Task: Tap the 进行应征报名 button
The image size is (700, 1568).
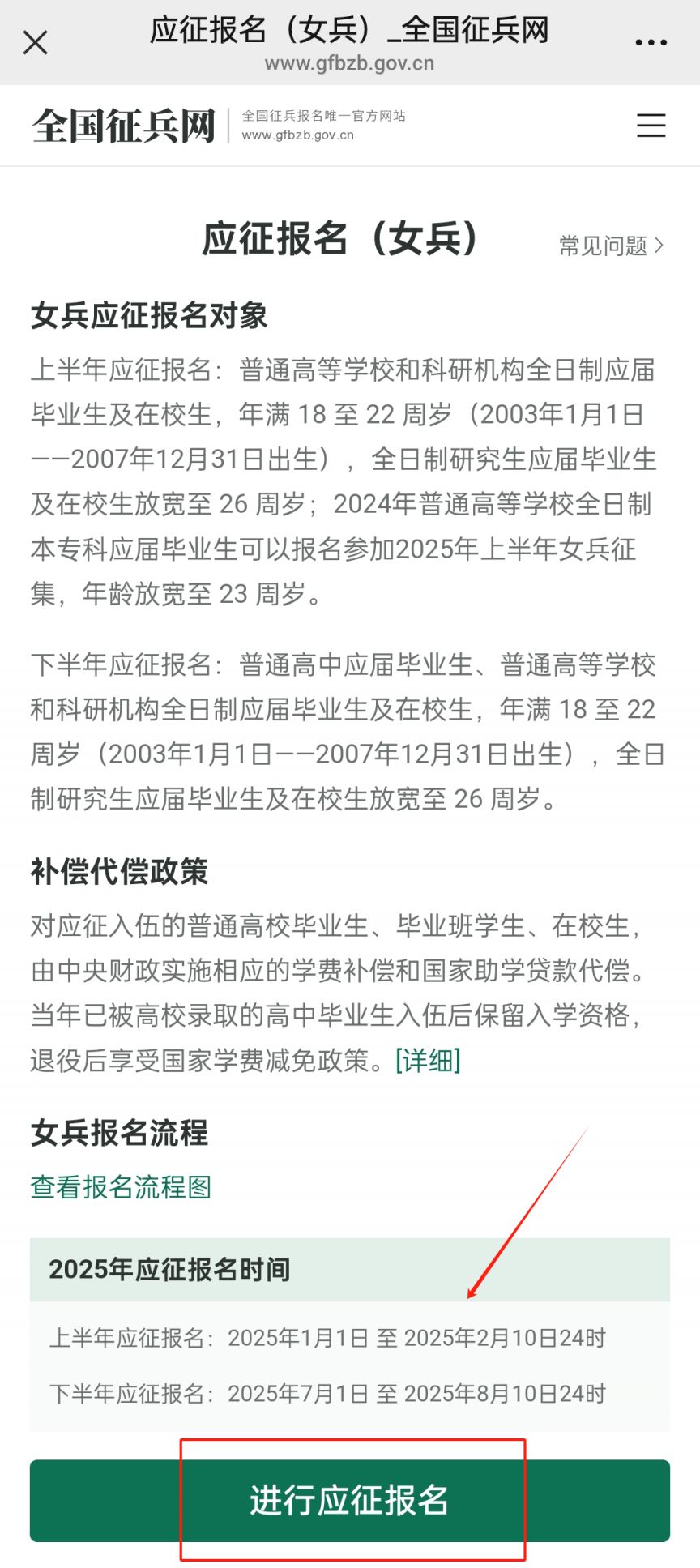Action: (x=349, y=1501)
